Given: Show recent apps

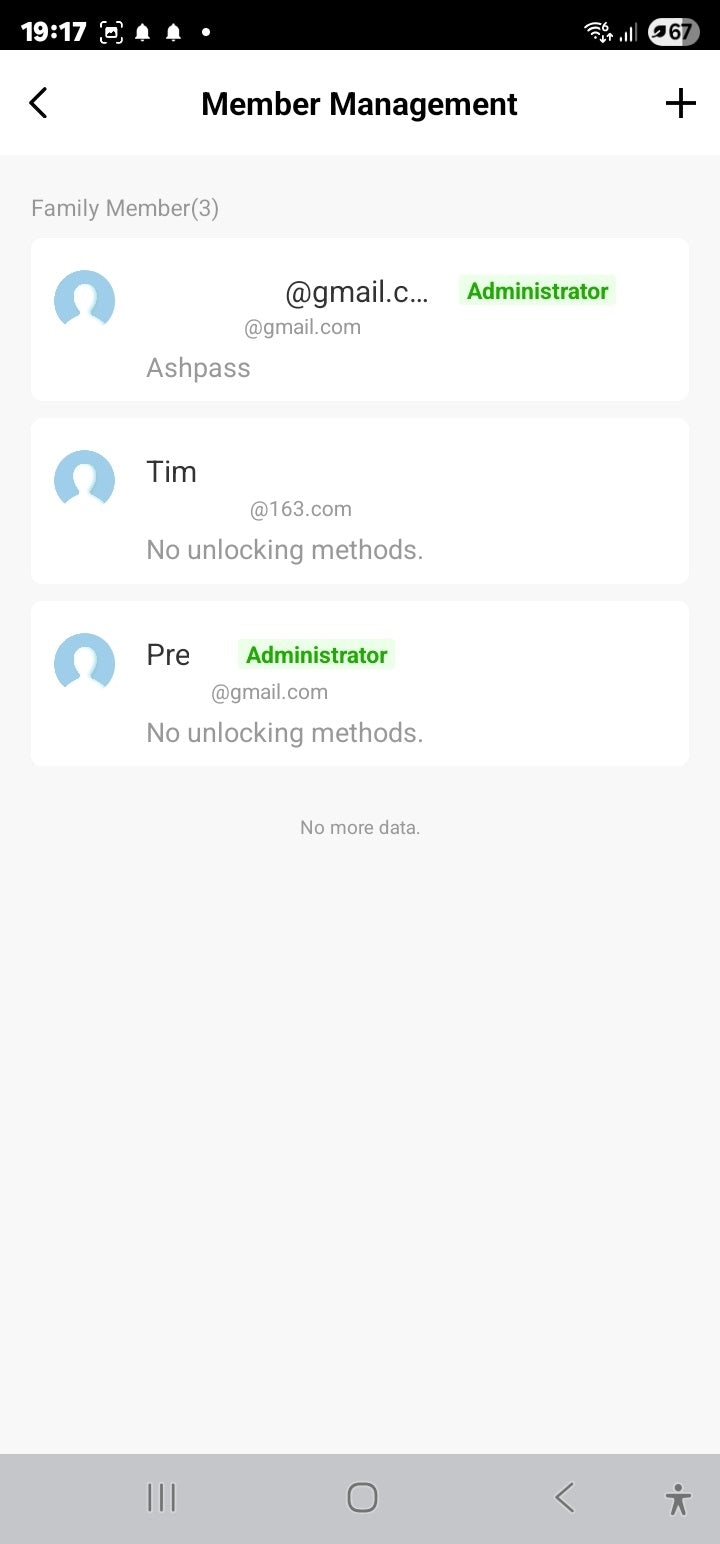Looking at the screenshot, I should click(161, 1497).
